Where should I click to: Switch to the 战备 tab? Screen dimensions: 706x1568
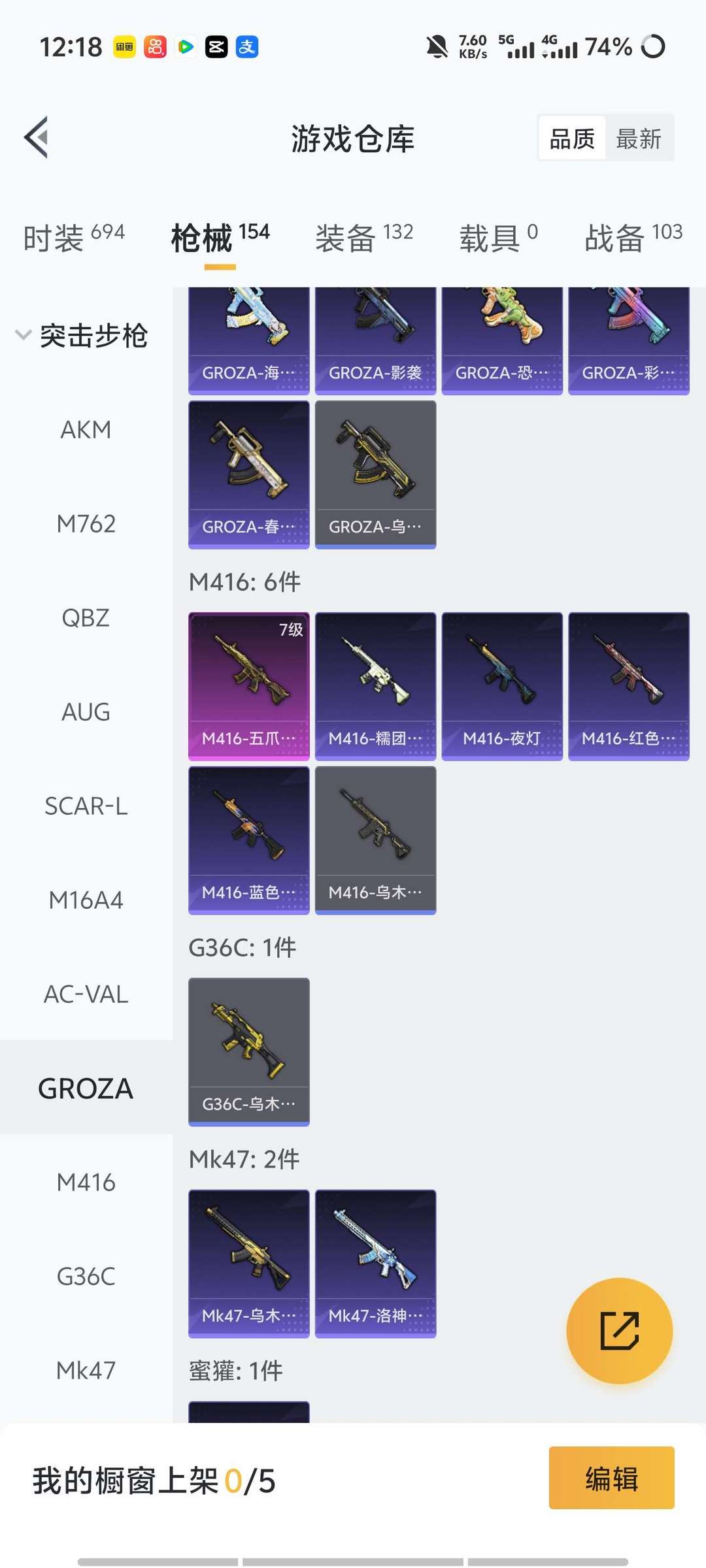[633, 237]
